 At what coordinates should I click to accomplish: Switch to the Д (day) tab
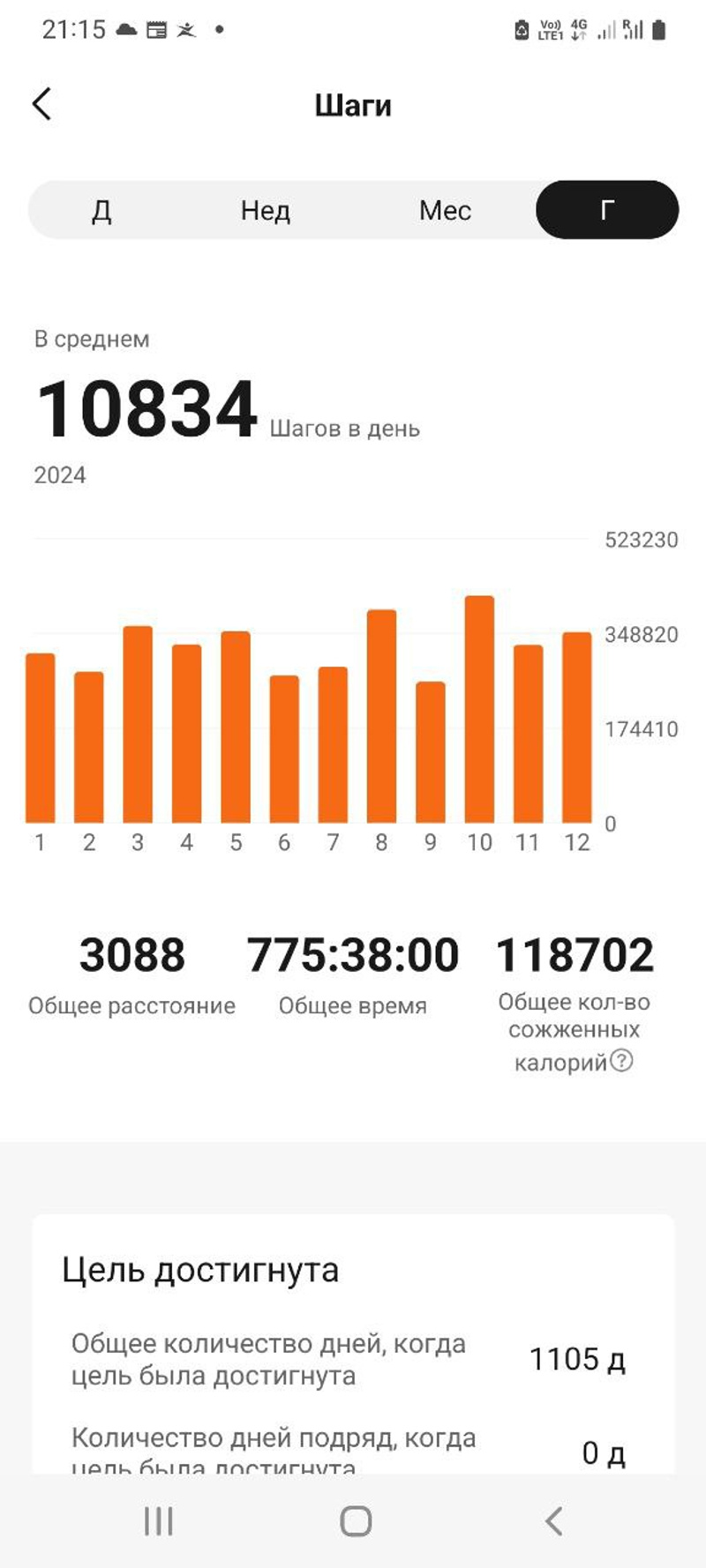point(101,211)
